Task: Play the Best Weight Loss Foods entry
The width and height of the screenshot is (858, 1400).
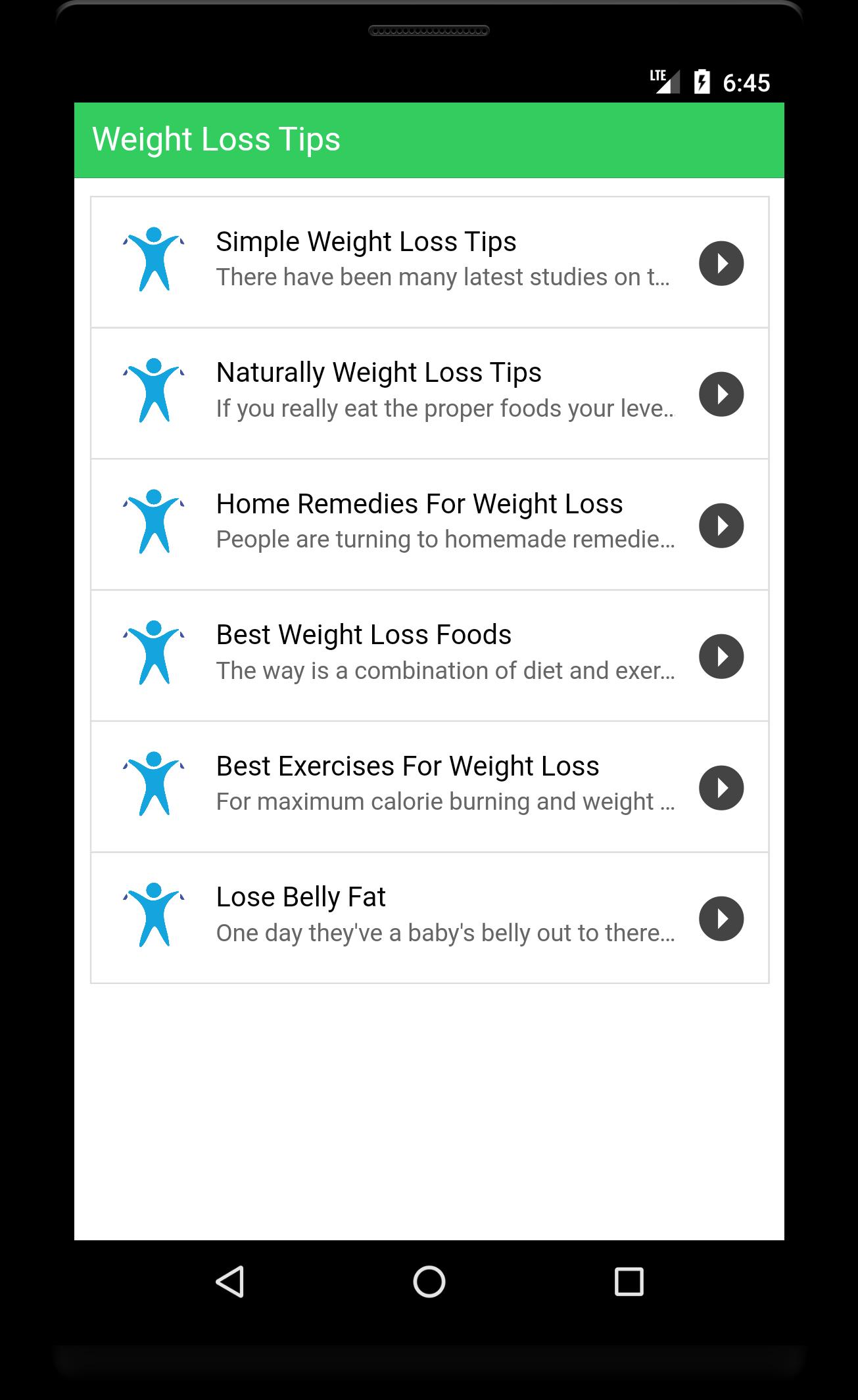Action: (721, 655)
